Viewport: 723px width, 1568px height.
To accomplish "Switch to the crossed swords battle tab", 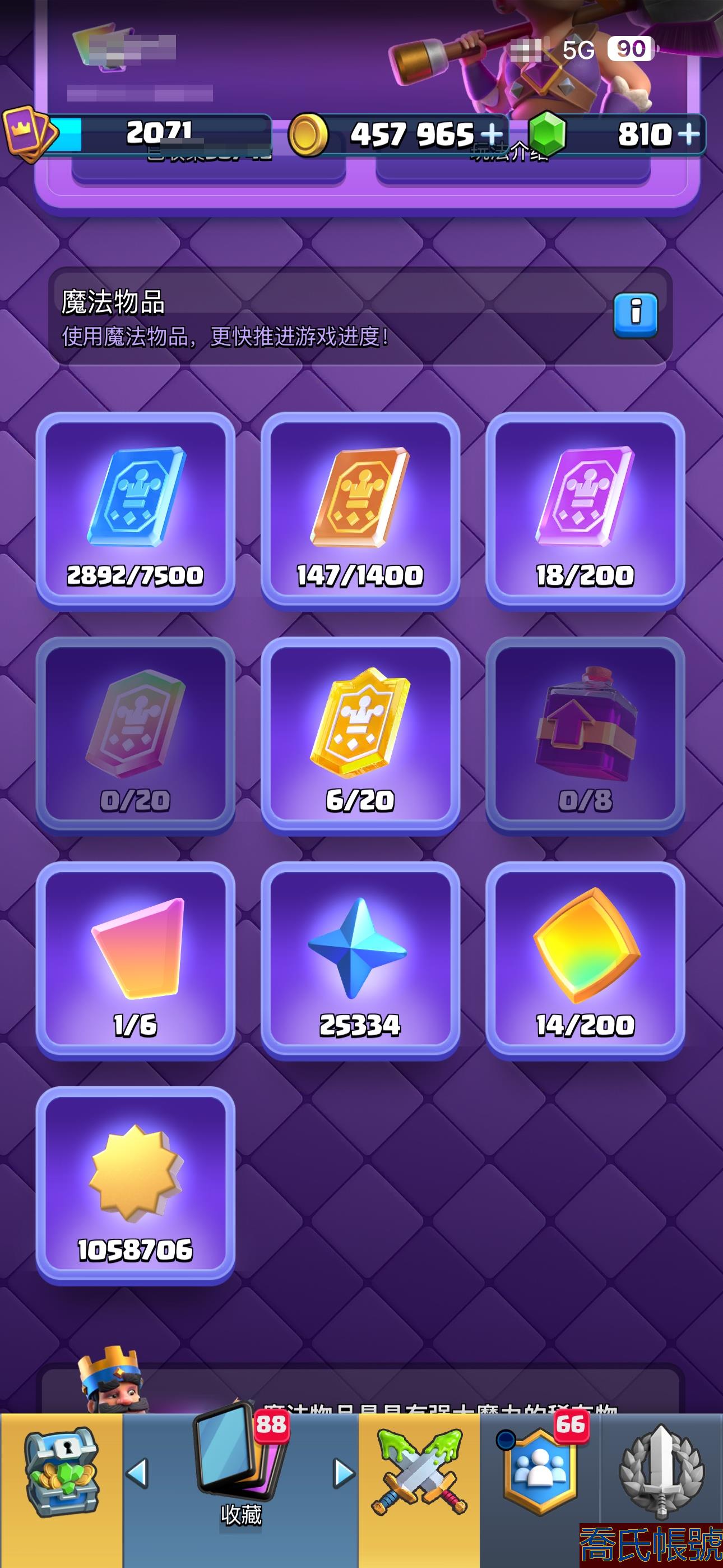I will tap(419, 1490).
